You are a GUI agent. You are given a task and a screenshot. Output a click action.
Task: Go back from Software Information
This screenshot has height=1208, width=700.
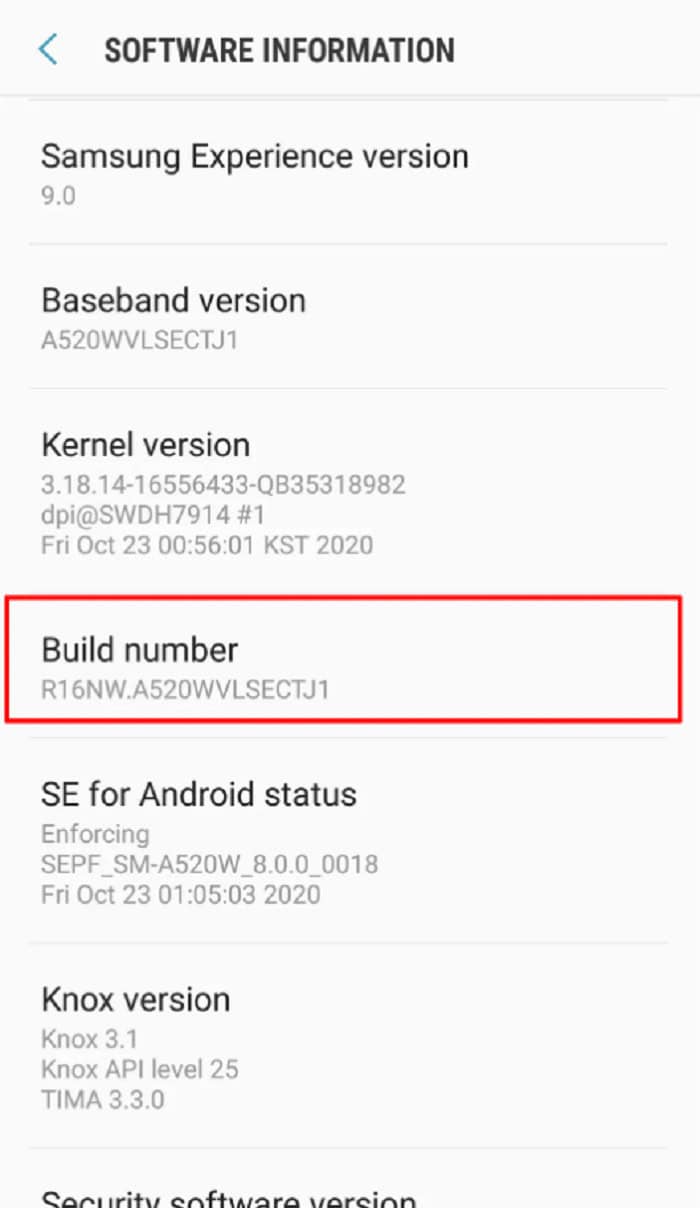(48, 49)
